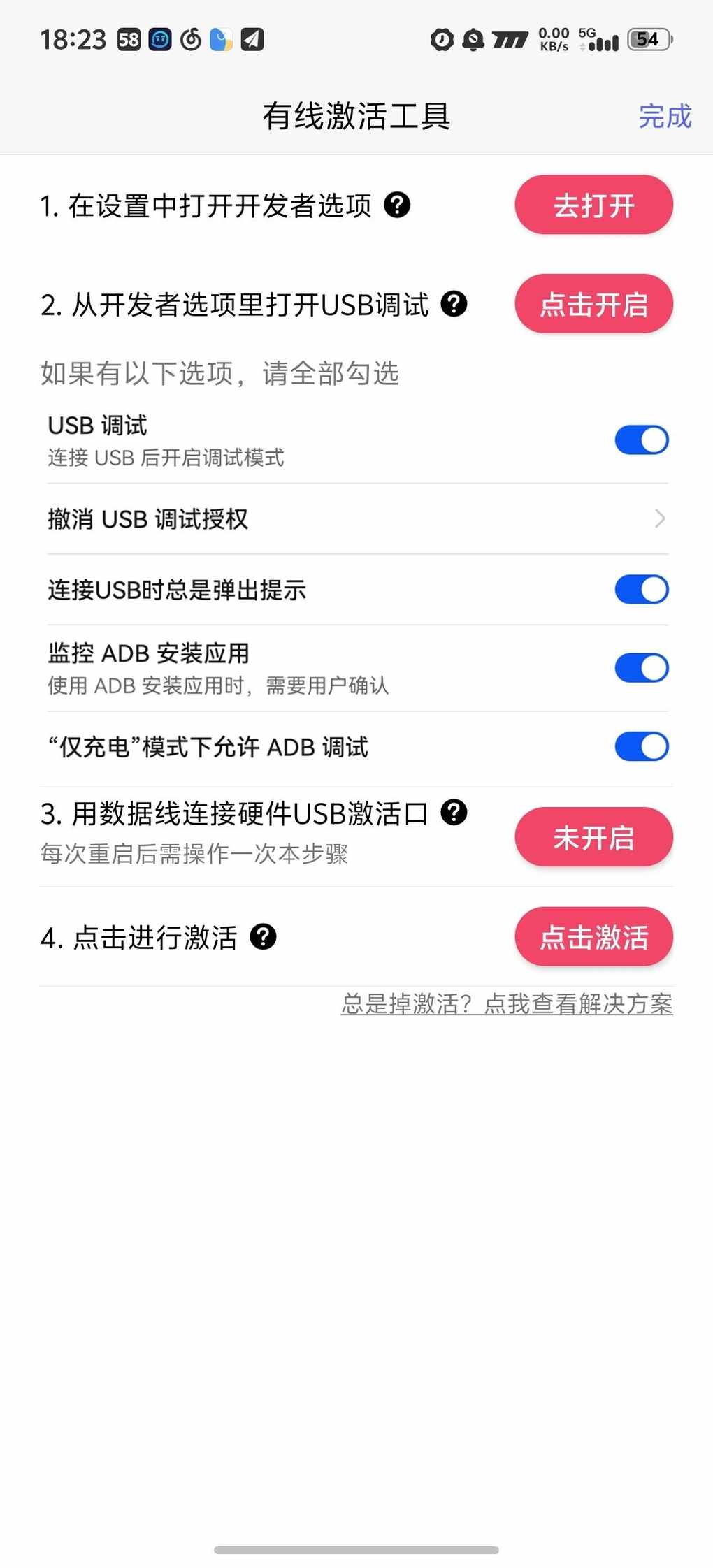The width and height of the screenshot is (713, 1568).
Task: Open help icon beside 点击进行激活
Action: pos(264,937)
